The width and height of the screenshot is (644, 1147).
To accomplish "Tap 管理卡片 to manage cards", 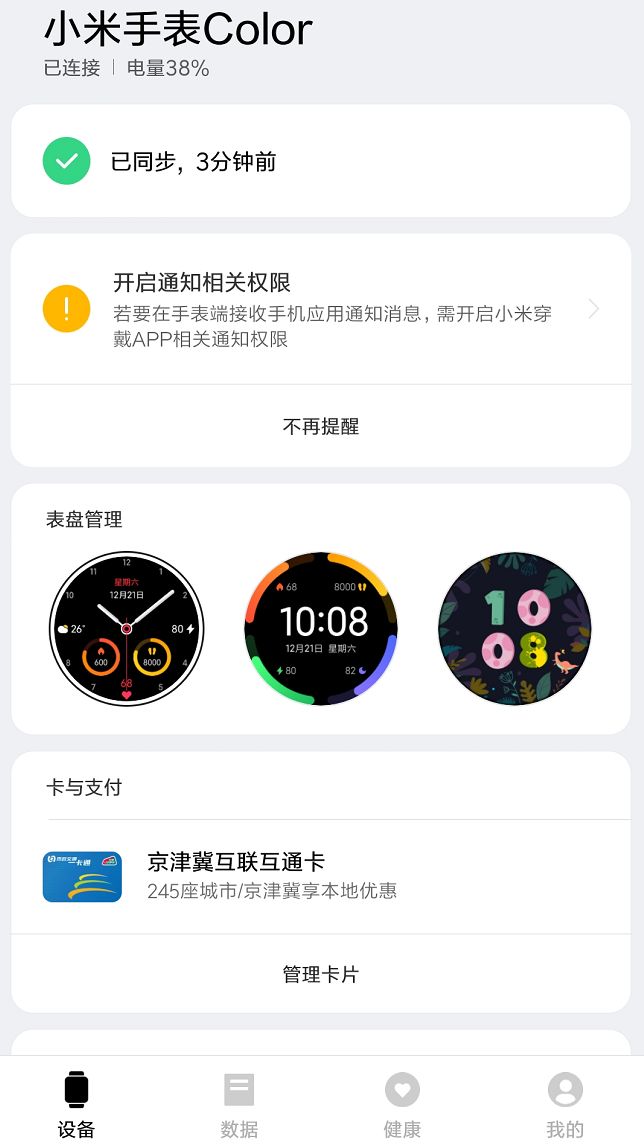I will click(320, 974).
